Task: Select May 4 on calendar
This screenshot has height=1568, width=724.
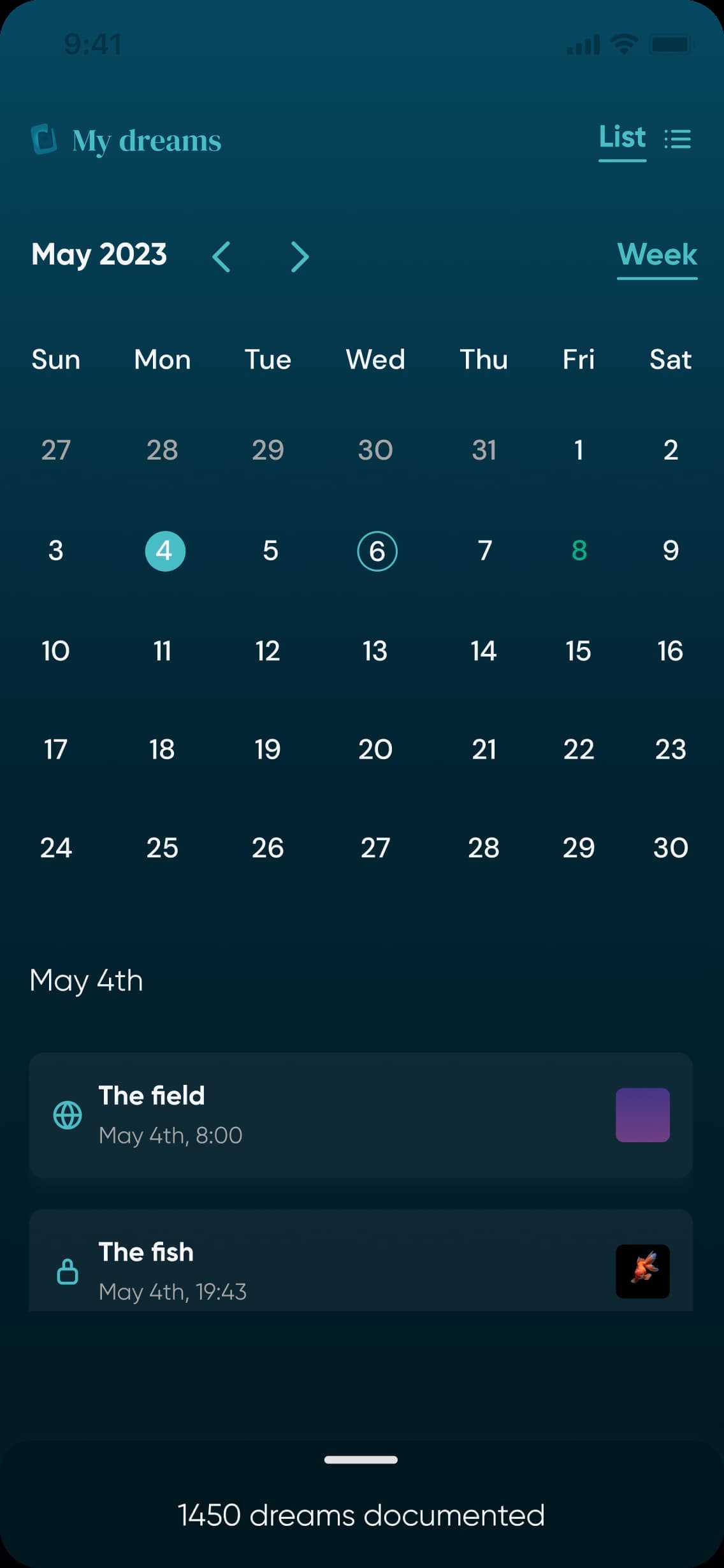Action: tap(165, 551)
